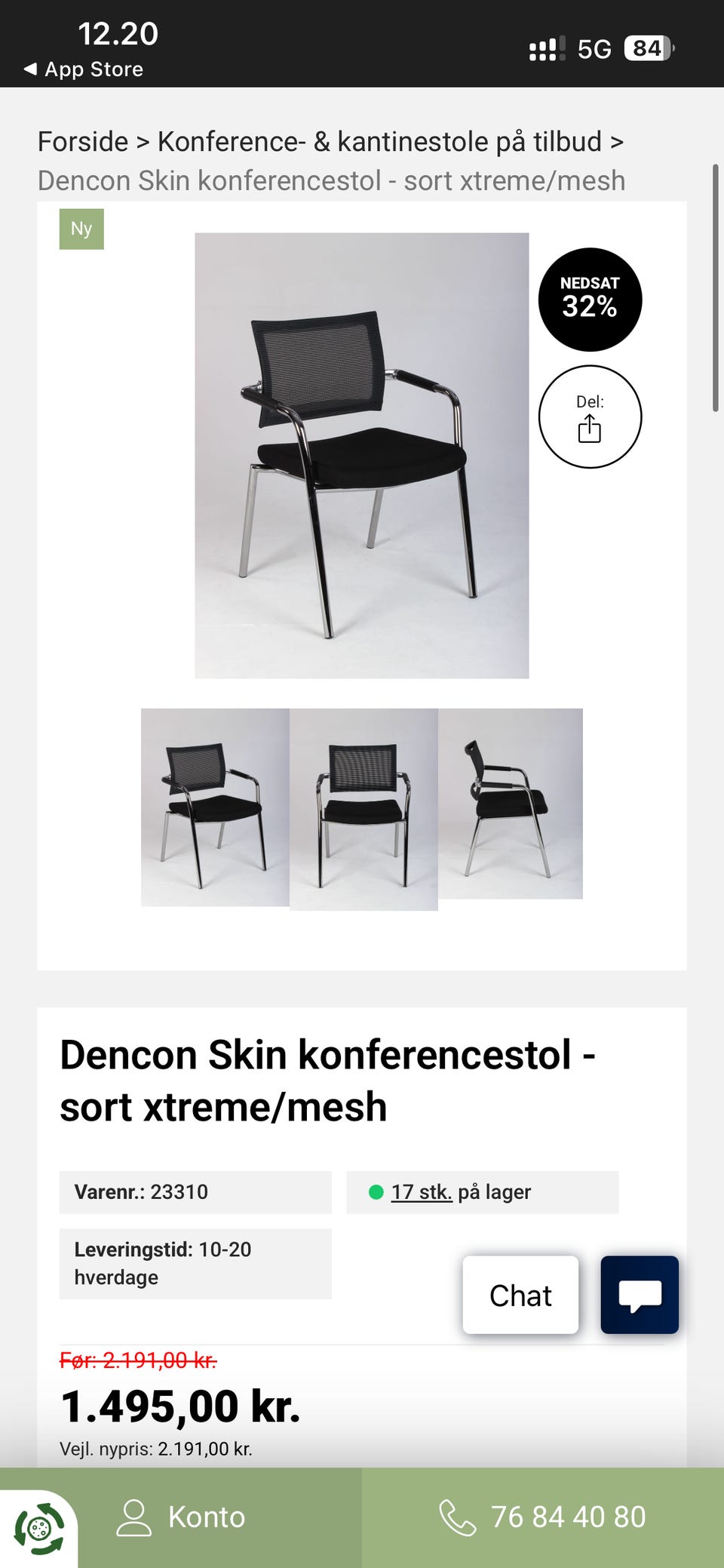Screen dimensions: 724x1568
Task: Call phone number 76 84 40 80
Action: point(543,1517)
